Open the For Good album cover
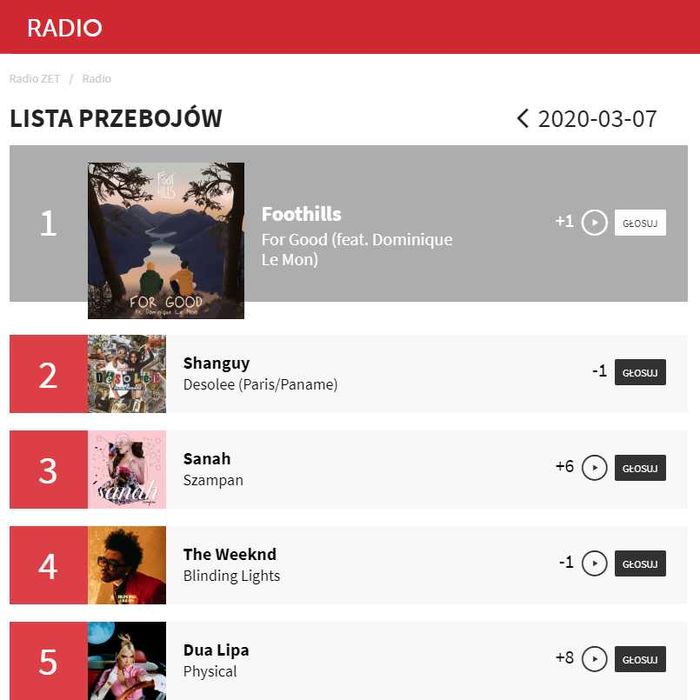This screenshot has width=700, height=700. coord(166,241)
